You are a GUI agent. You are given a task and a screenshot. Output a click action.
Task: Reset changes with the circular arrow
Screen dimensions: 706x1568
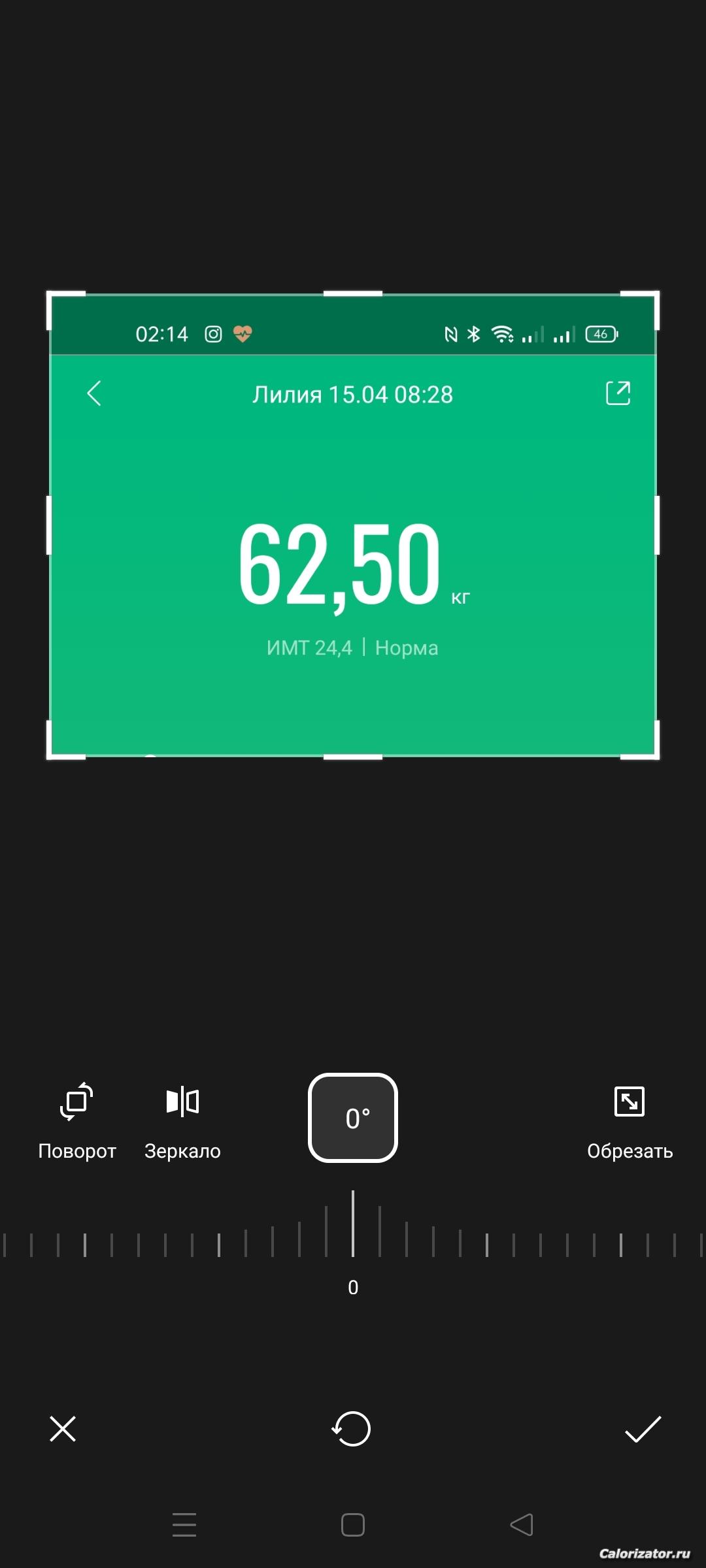(x=352, y=1428)
